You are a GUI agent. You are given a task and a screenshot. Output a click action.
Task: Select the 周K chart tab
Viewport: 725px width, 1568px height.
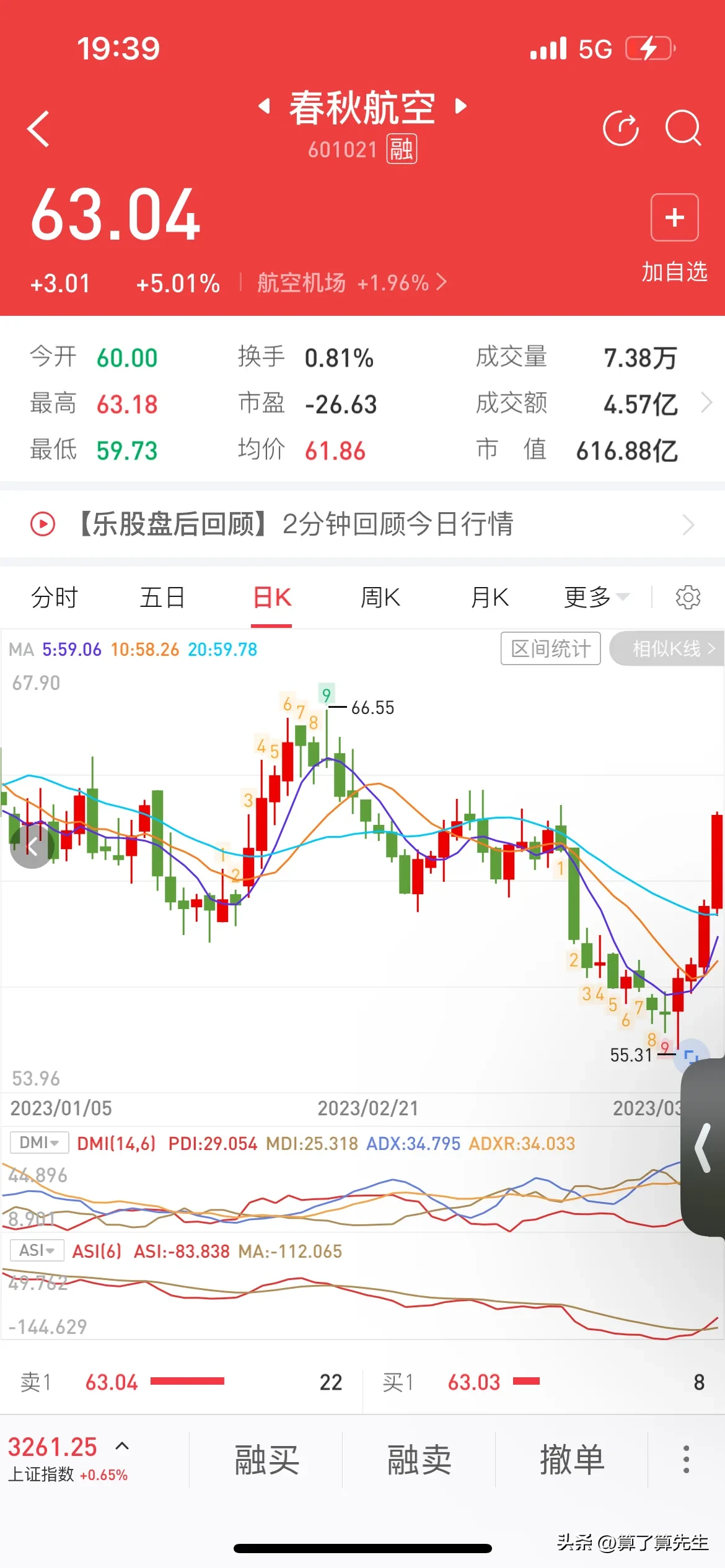tap(380, 598)
